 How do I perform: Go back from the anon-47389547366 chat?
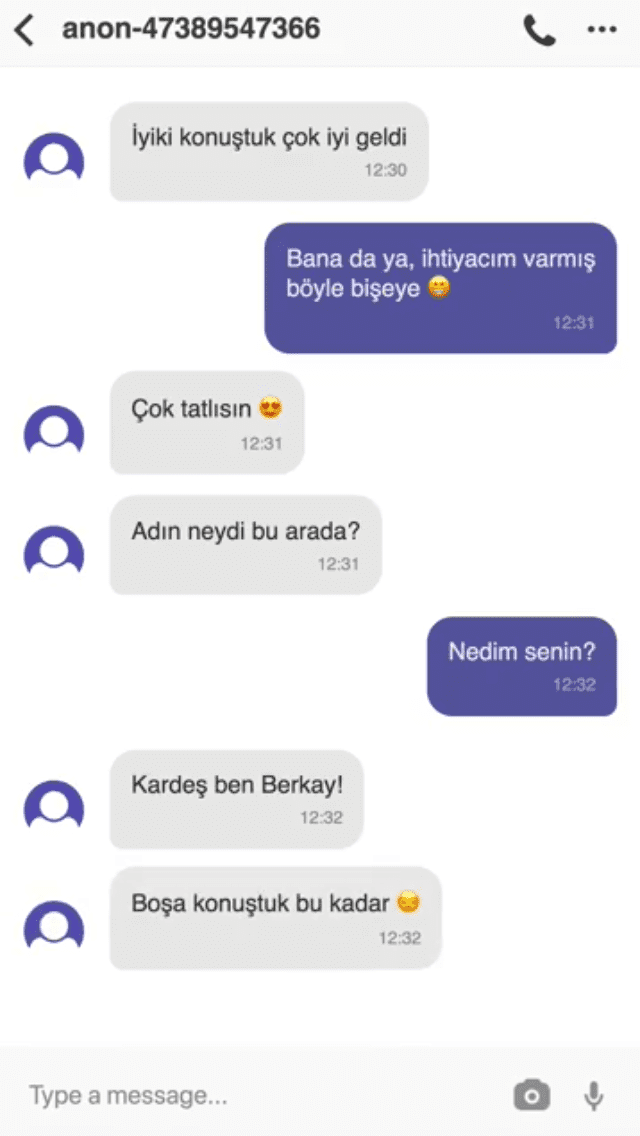click(24, 31)
